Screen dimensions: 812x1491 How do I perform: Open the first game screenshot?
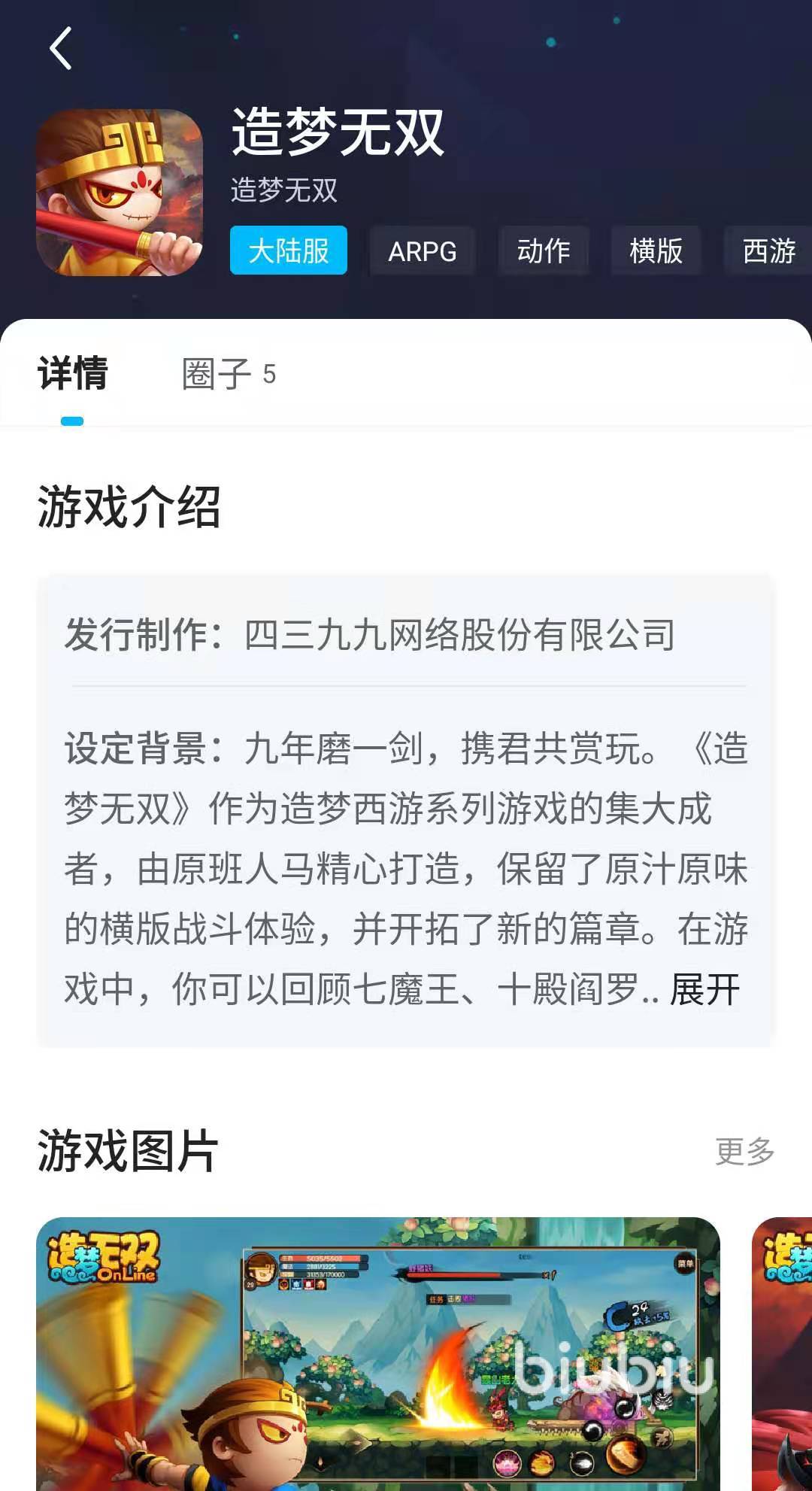(x=378, y=1353)
